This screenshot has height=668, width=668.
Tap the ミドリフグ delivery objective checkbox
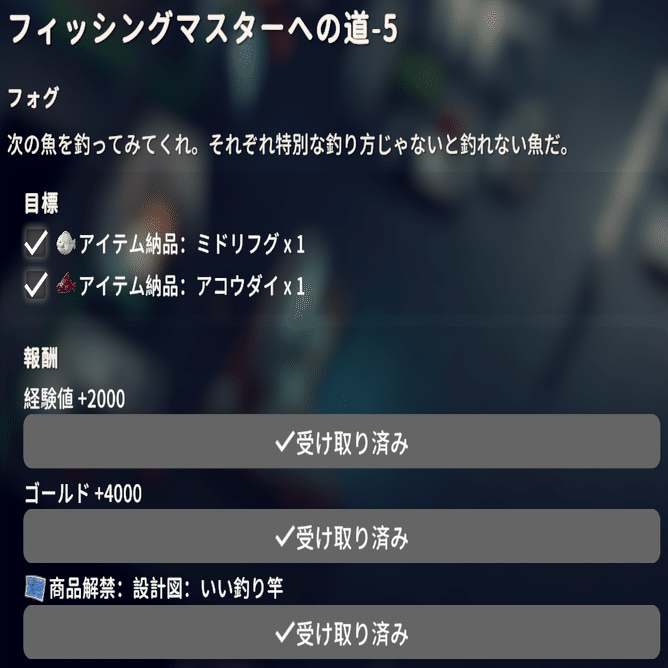36,242
